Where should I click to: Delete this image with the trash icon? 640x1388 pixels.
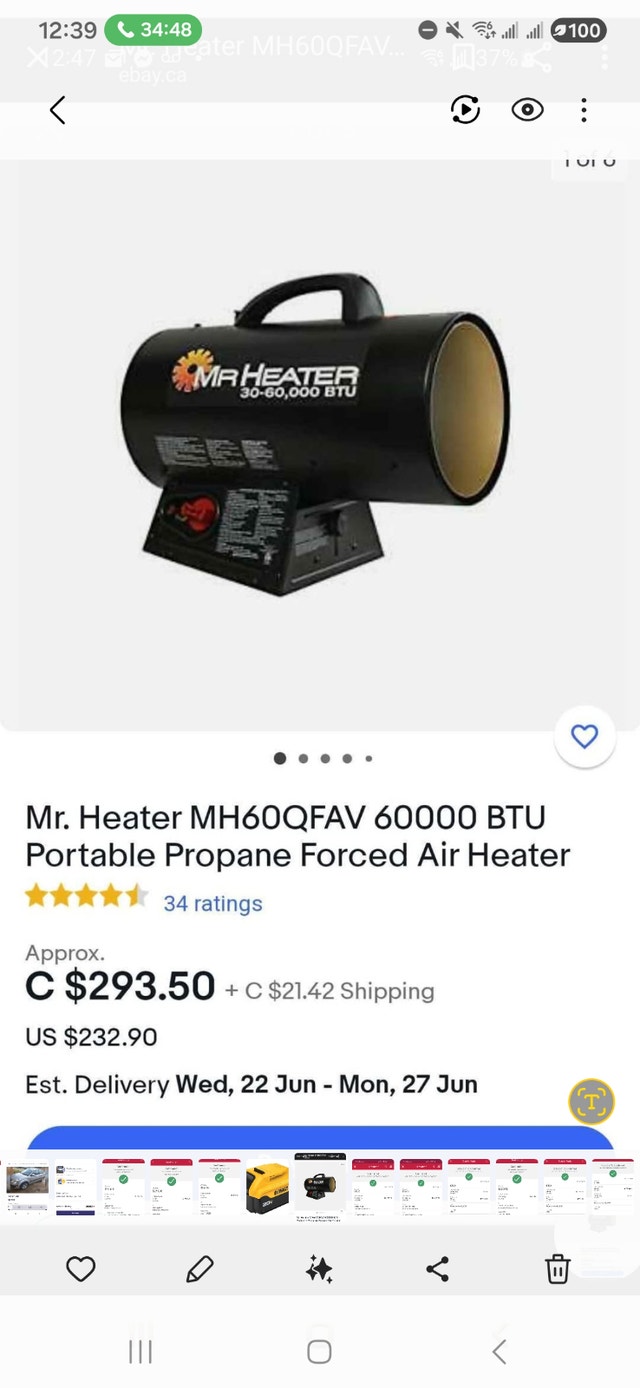click(x=557, y=1269)
